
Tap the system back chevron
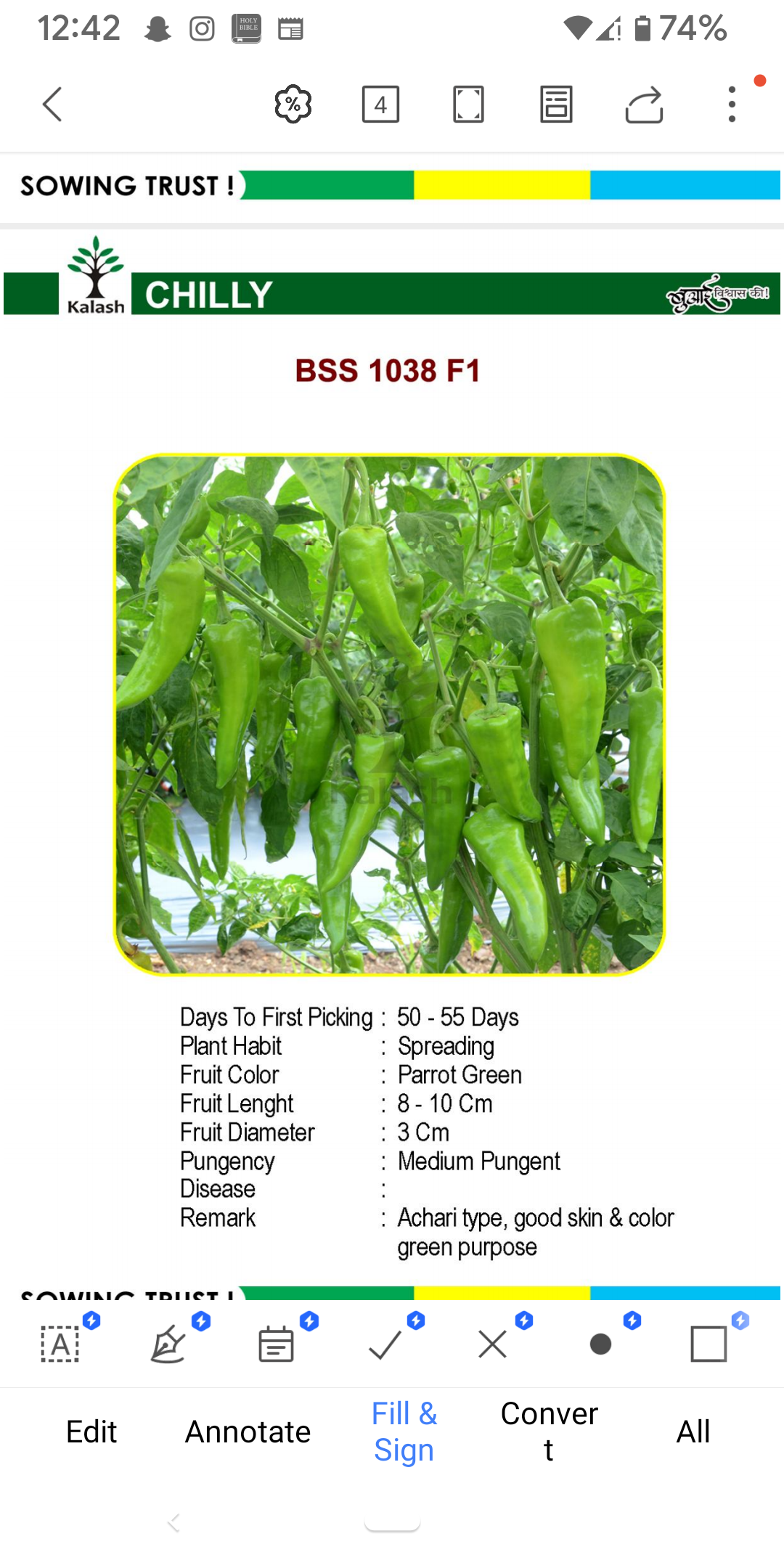point(173,1522)
